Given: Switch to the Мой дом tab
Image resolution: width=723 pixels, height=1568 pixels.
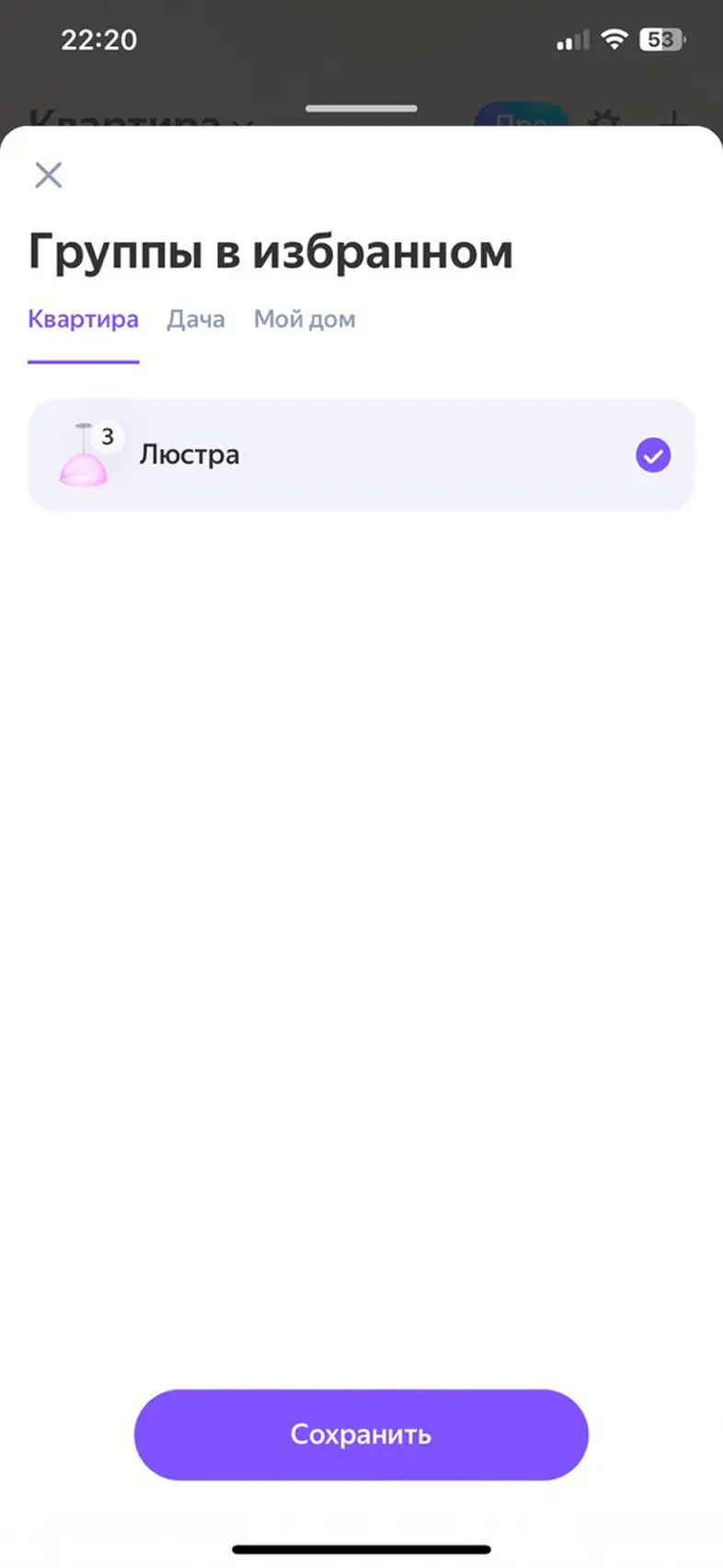Looking at the screenshot, I should click(x=304, y=319).
